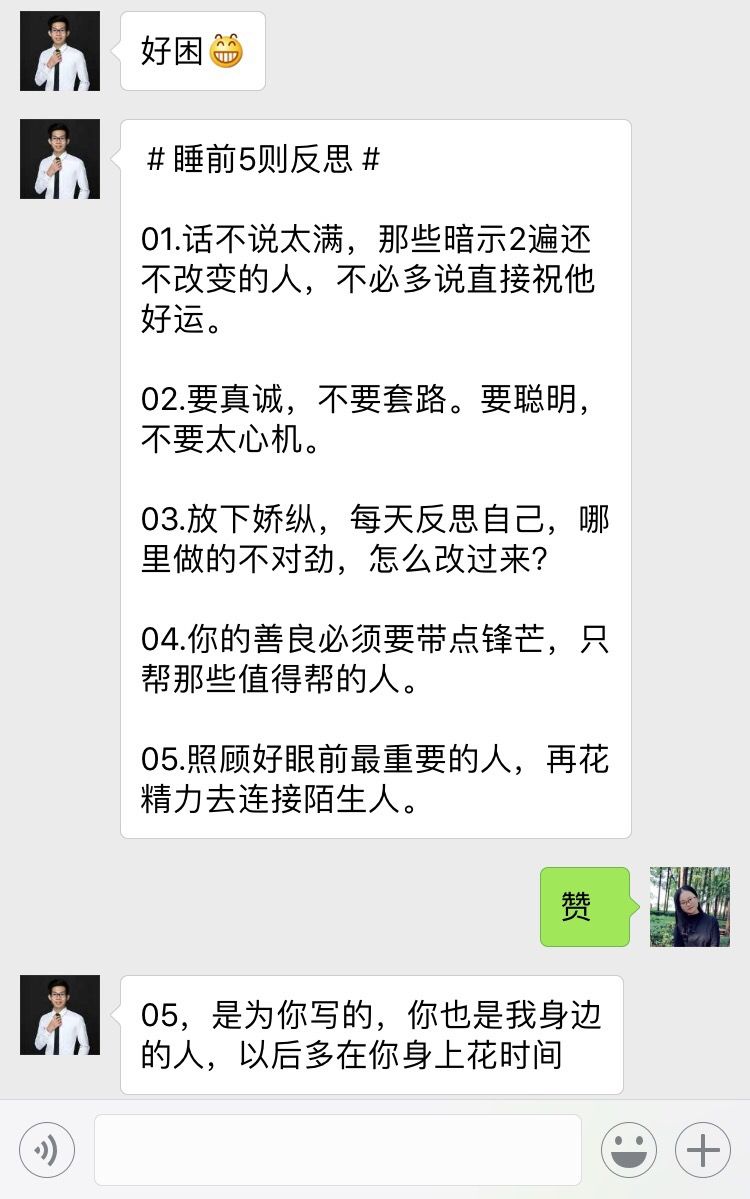This screenshot has height=1199, width=750.
Task: Tap the avatar beside the 好困 message
Action: click(x=60, y=51)
